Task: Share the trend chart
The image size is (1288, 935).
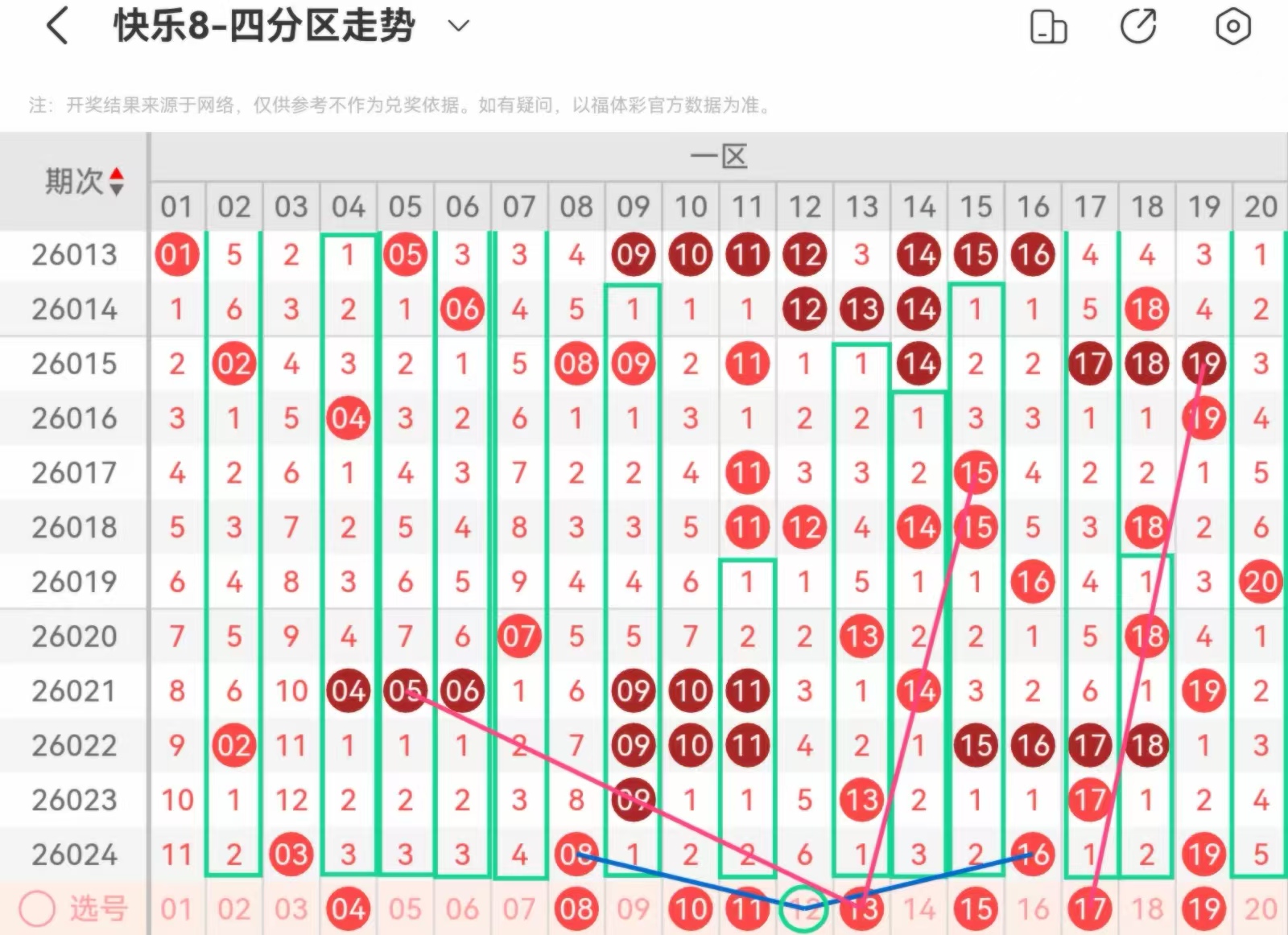Action: [x=1138, y=27]
